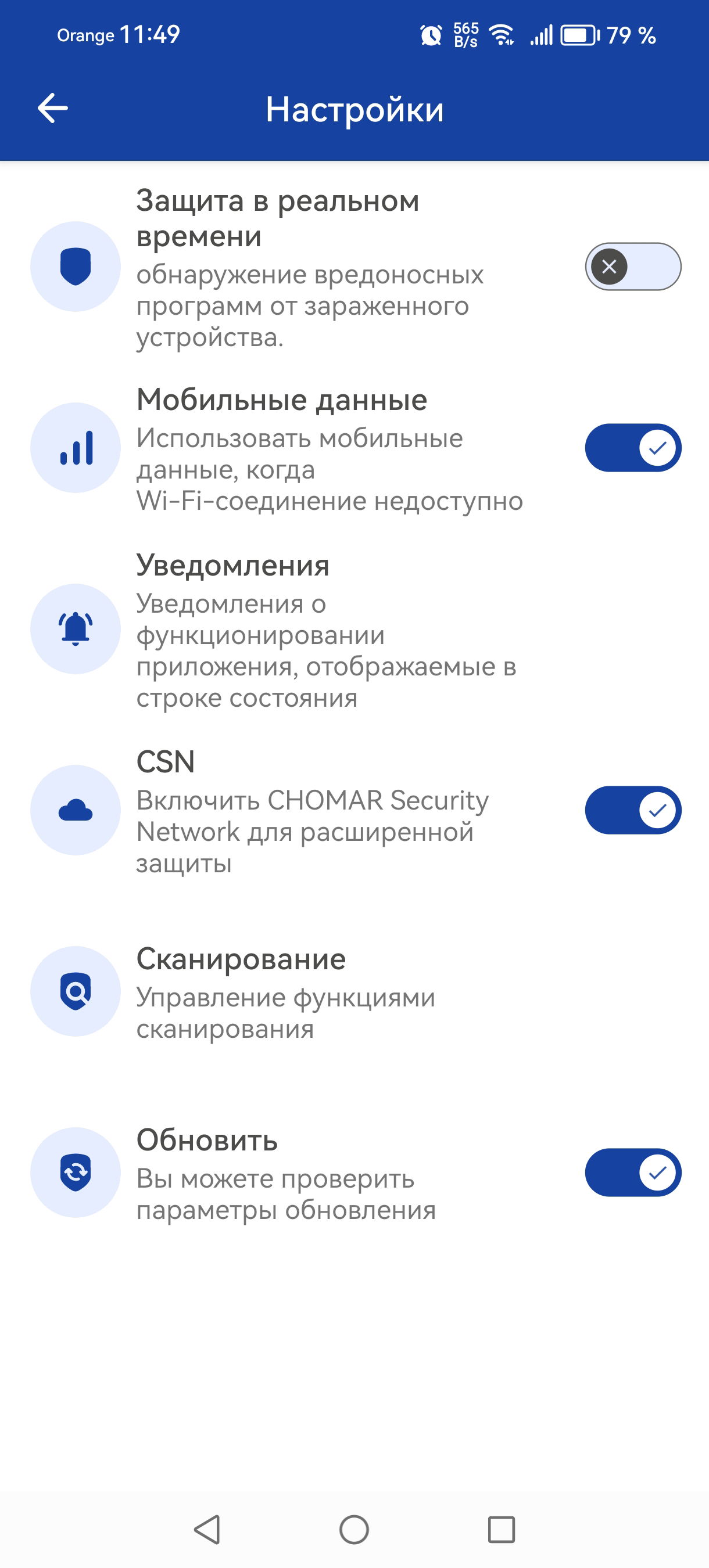The height and width of the screenshot is (1568, 709).
Task: Turn off the Мобильные данные toggle
Action: pyautogui.click(x=632, y=448)
